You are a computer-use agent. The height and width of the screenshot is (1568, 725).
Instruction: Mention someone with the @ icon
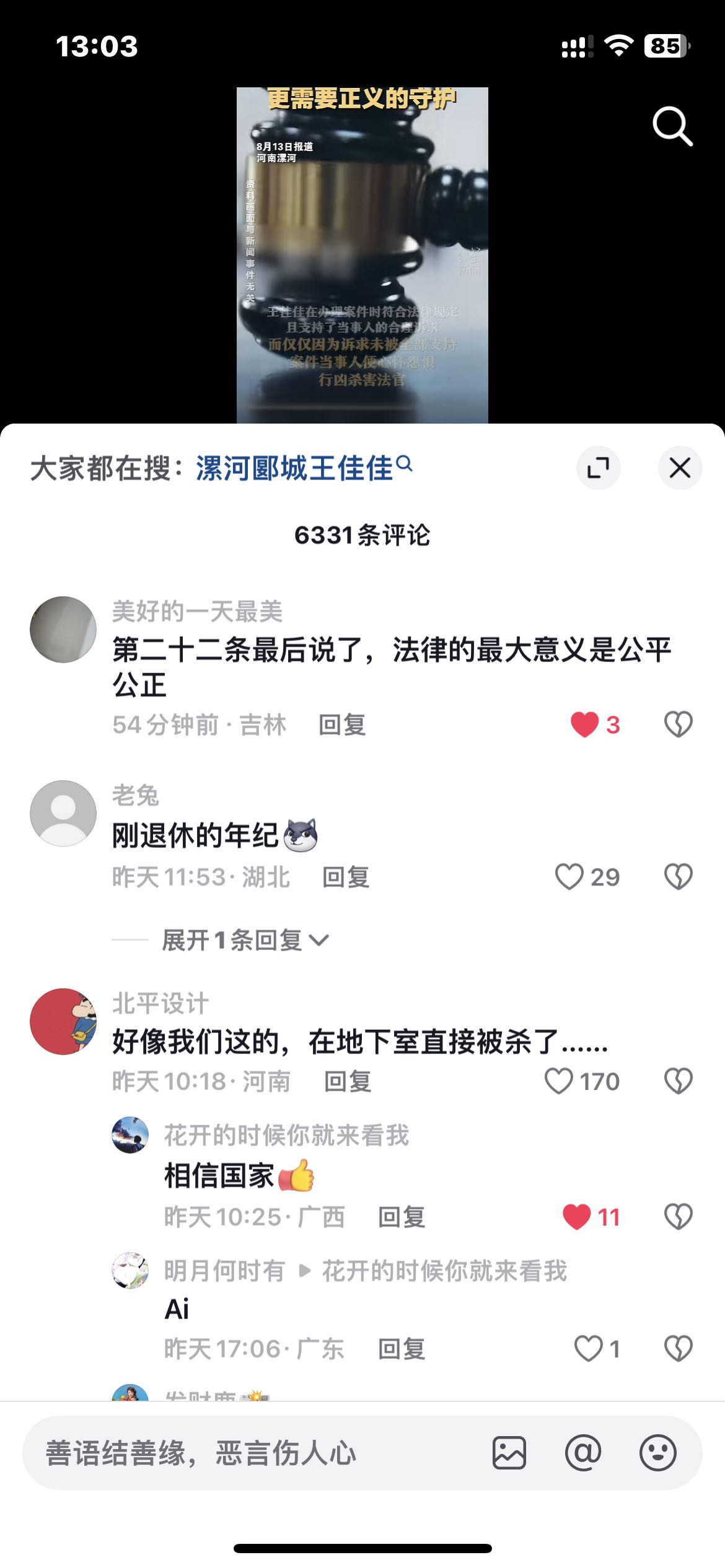[583, 1453]
